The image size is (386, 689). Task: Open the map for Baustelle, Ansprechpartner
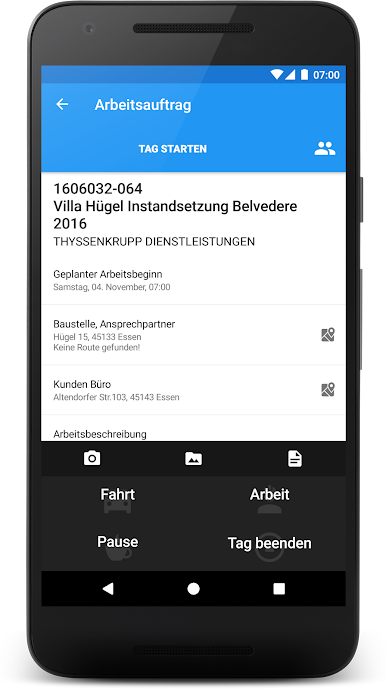(328, 335)
